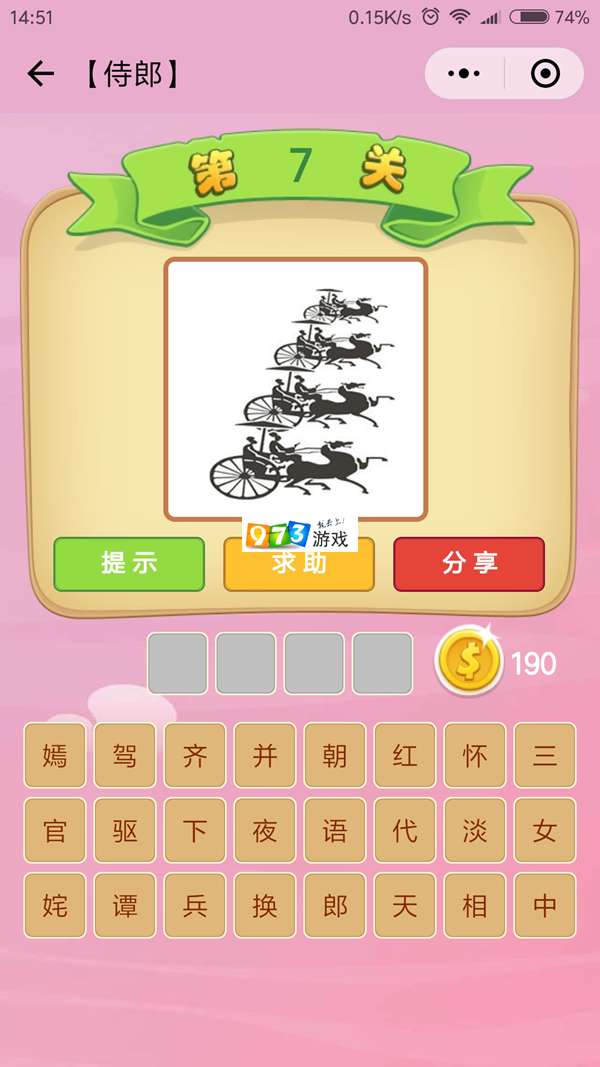600x1067 pixels.
Task: Open the gold coin balance icon
Action: [469, 663]
